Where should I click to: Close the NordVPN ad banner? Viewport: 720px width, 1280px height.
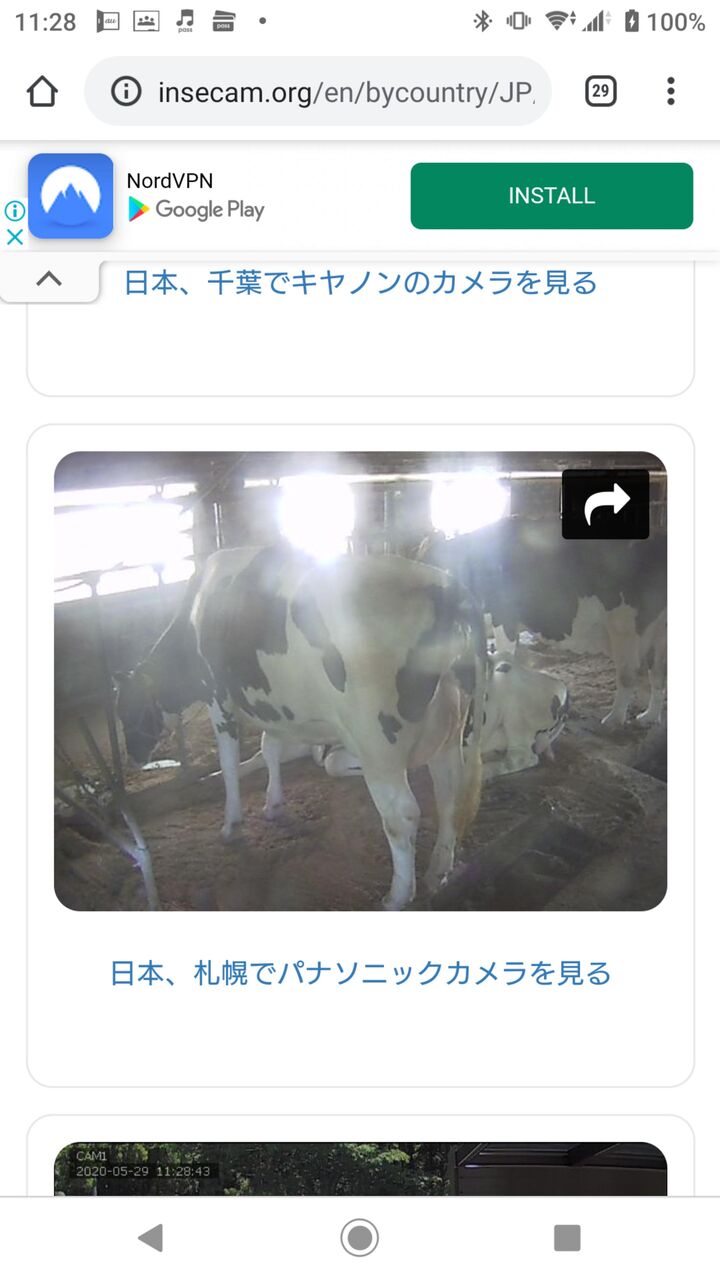point(15,238)
